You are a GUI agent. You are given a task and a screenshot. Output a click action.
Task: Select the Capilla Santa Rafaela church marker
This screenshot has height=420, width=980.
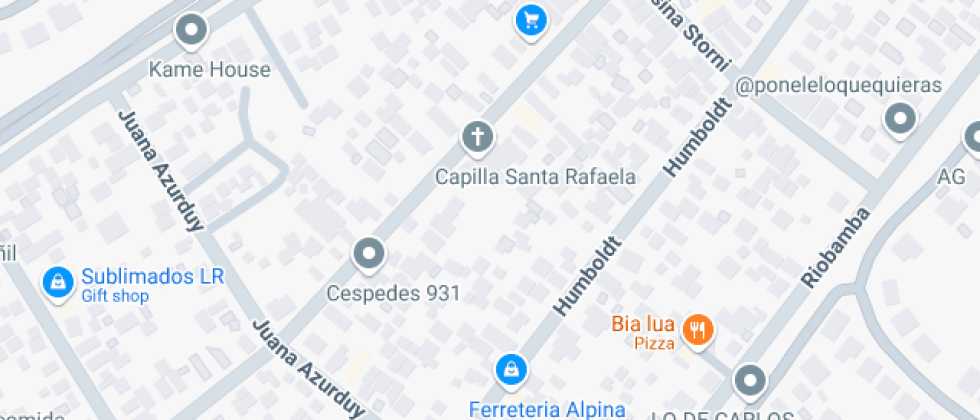(478, 137)
